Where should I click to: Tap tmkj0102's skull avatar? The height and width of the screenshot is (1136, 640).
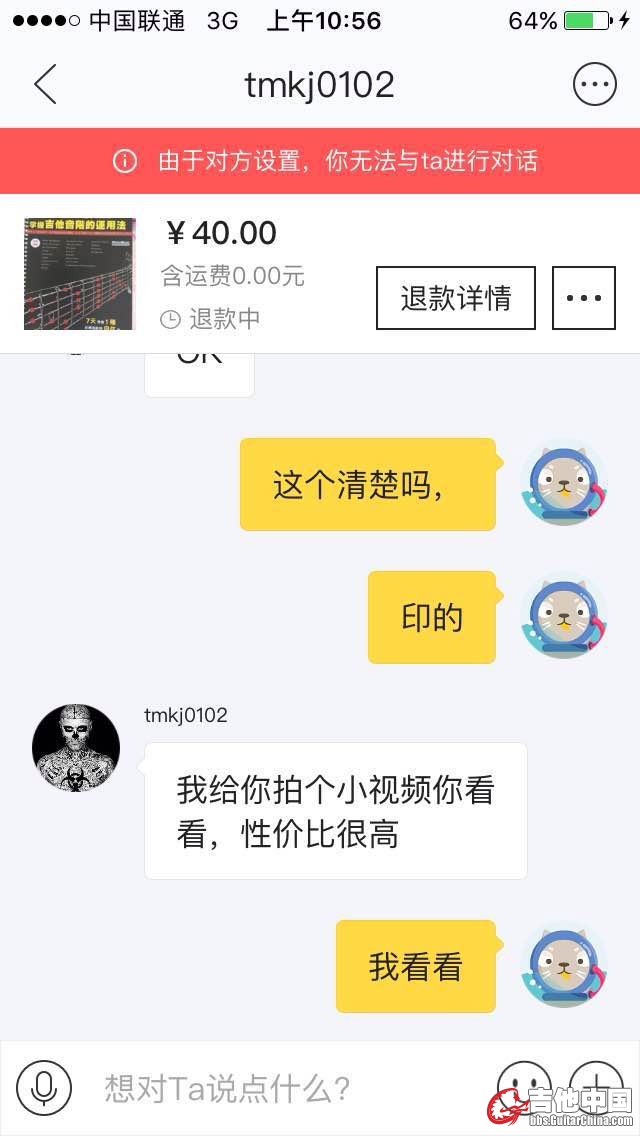(x=76, y=748)
